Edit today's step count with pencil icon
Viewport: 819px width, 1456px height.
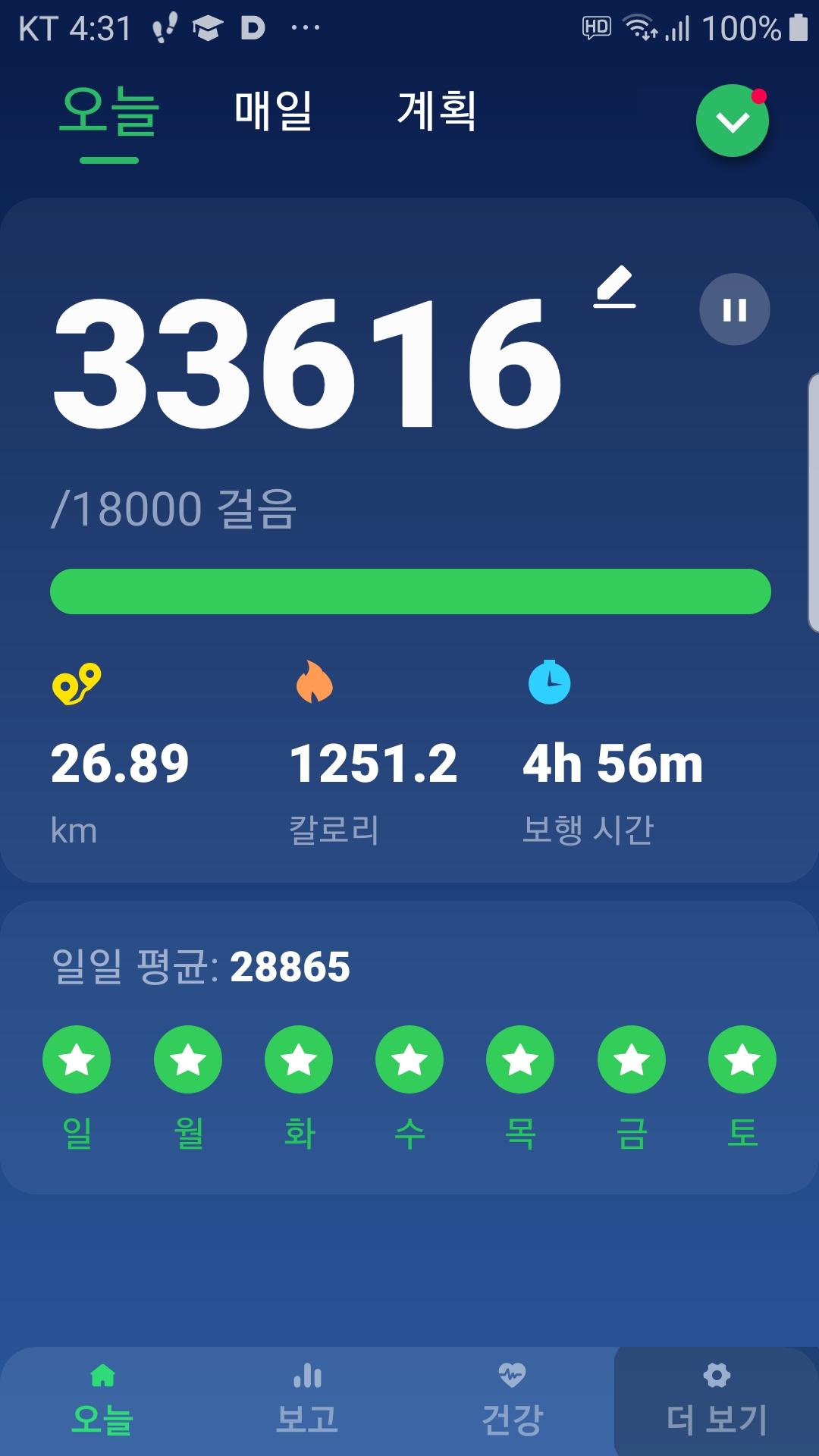[x=614, y=287]
